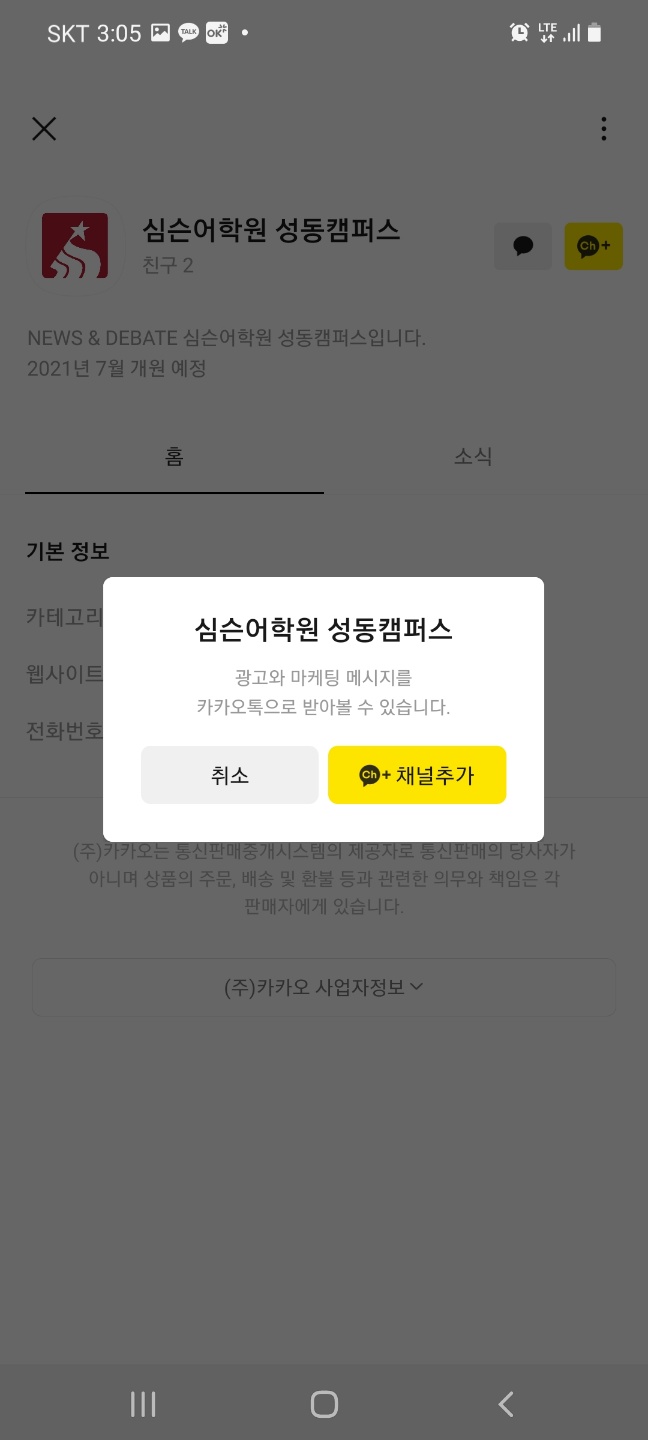Open the three-dot overflow menu
Screen dimensions: 648x1440
tap(603, 129)
